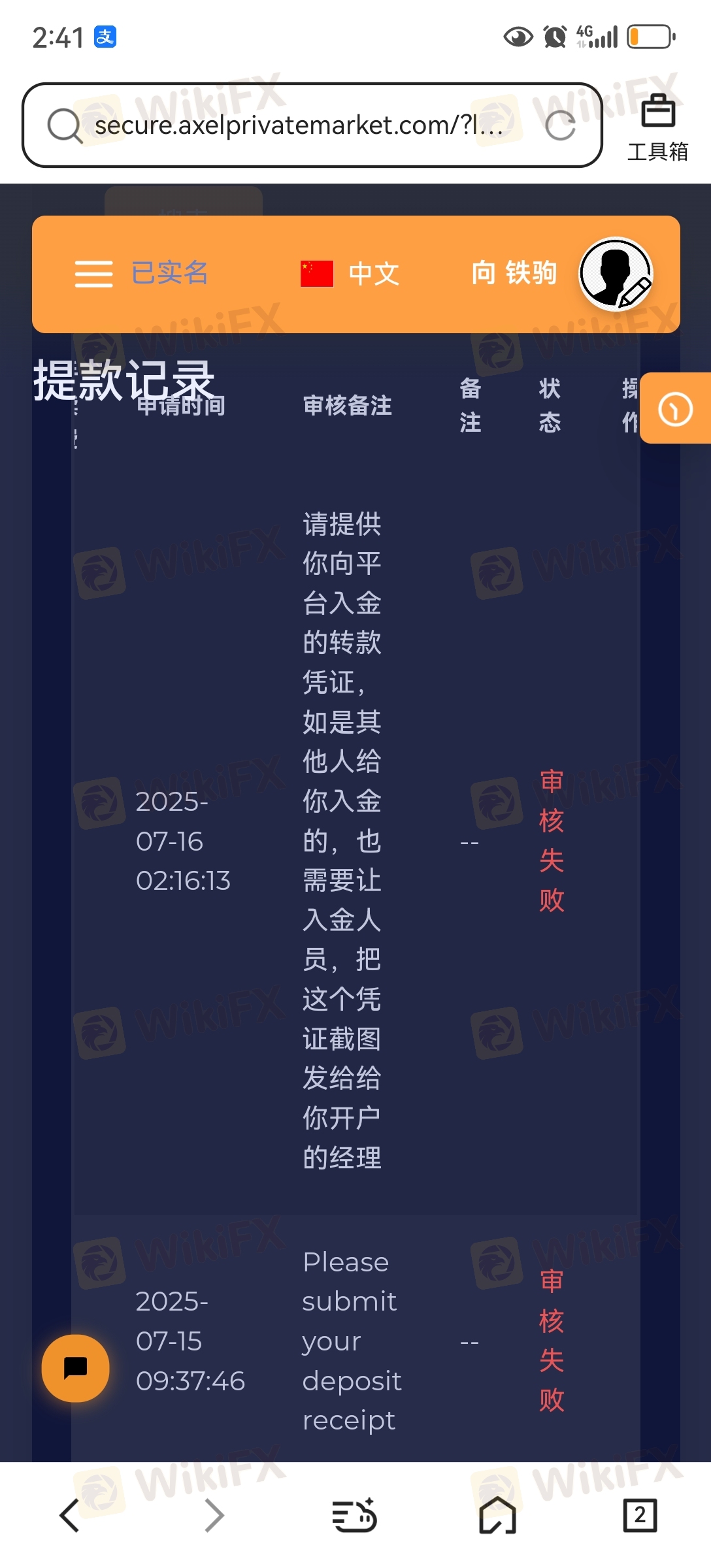Open the profile avatar with edit pencil

click(615, 274)
